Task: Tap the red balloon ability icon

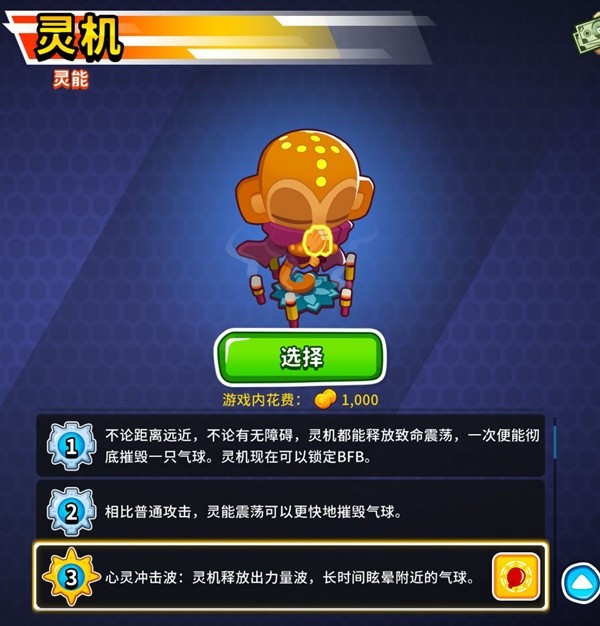Action: (516, 577)
